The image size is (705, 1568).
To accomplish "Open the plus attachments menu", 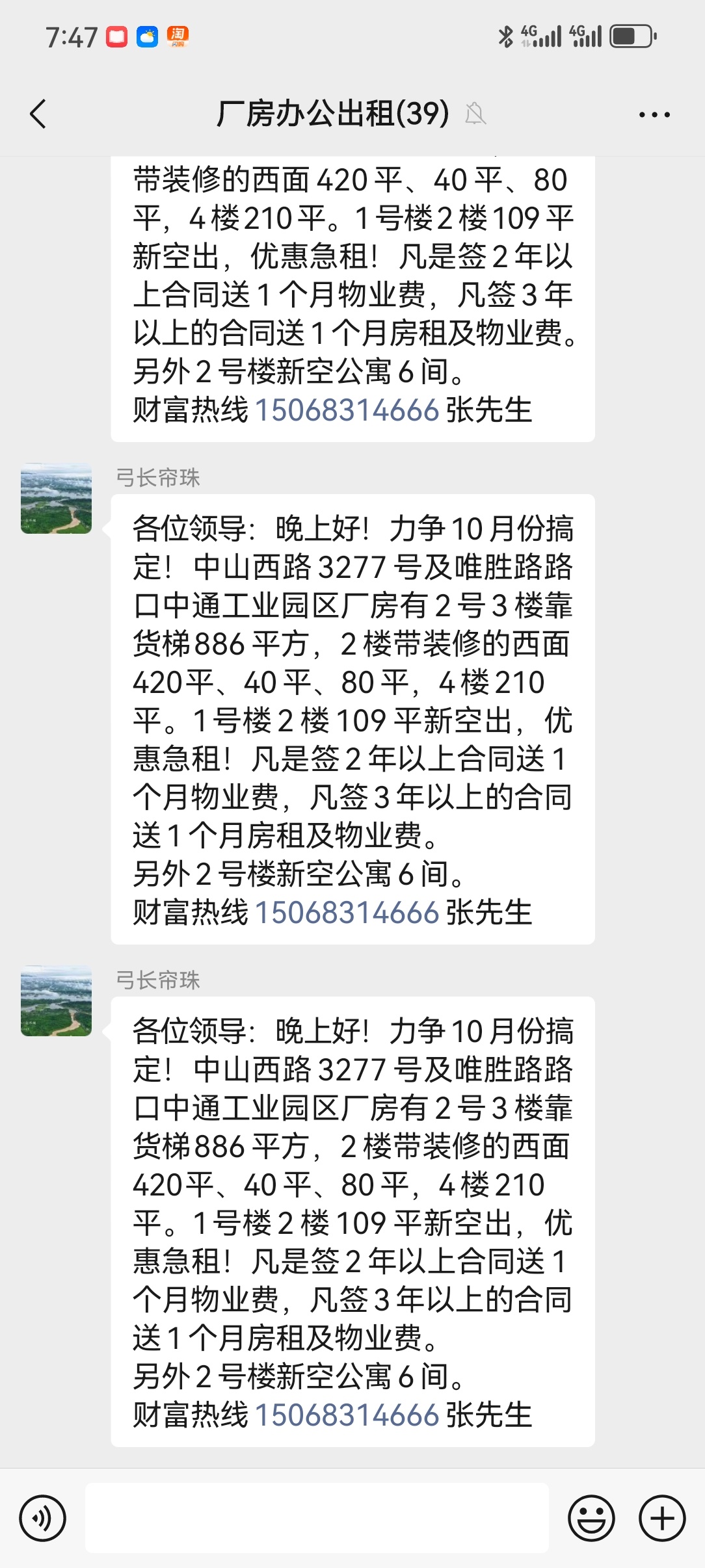I will click(662, 1519).
